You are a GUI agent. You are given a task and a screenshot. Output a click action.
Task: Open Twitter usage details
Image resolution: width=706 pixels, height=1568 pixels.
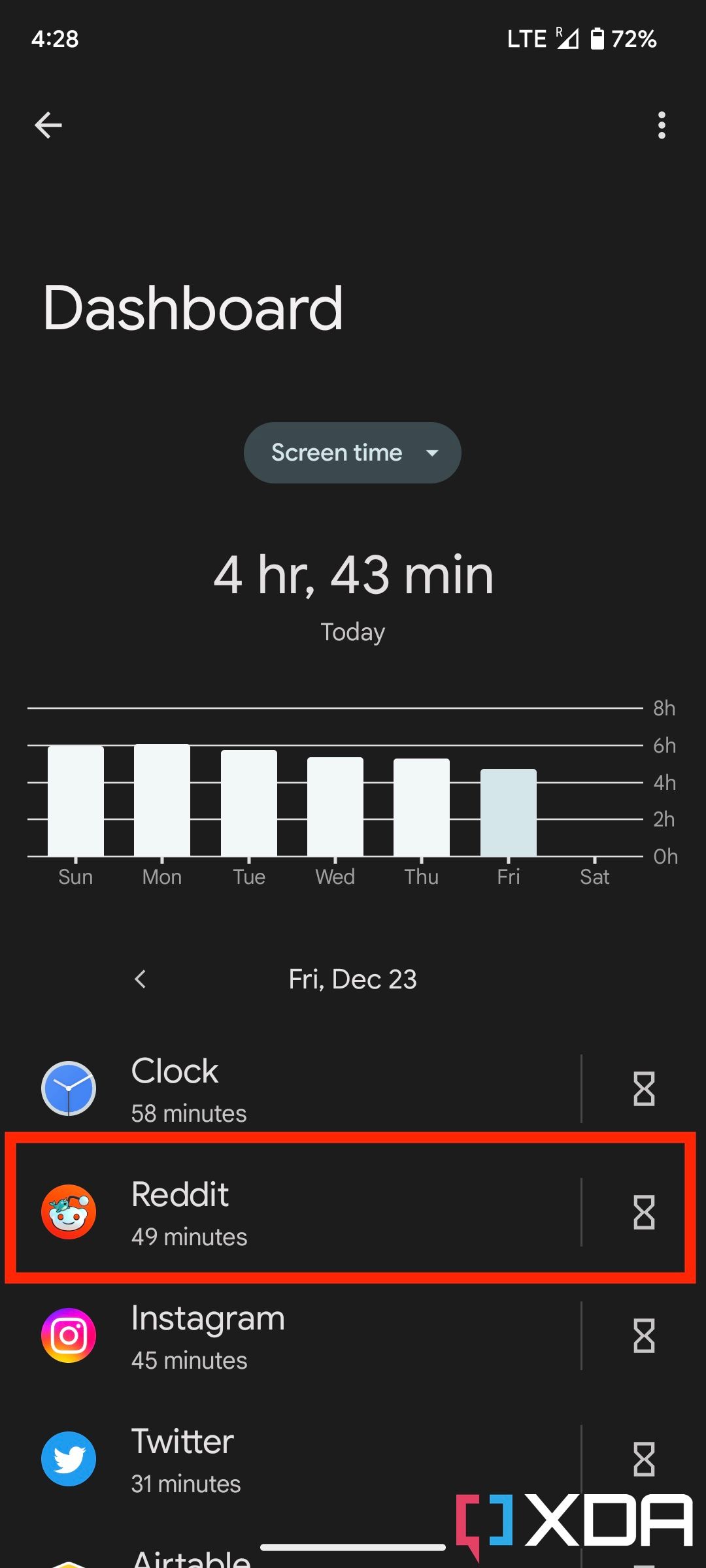coord(291,1460)
